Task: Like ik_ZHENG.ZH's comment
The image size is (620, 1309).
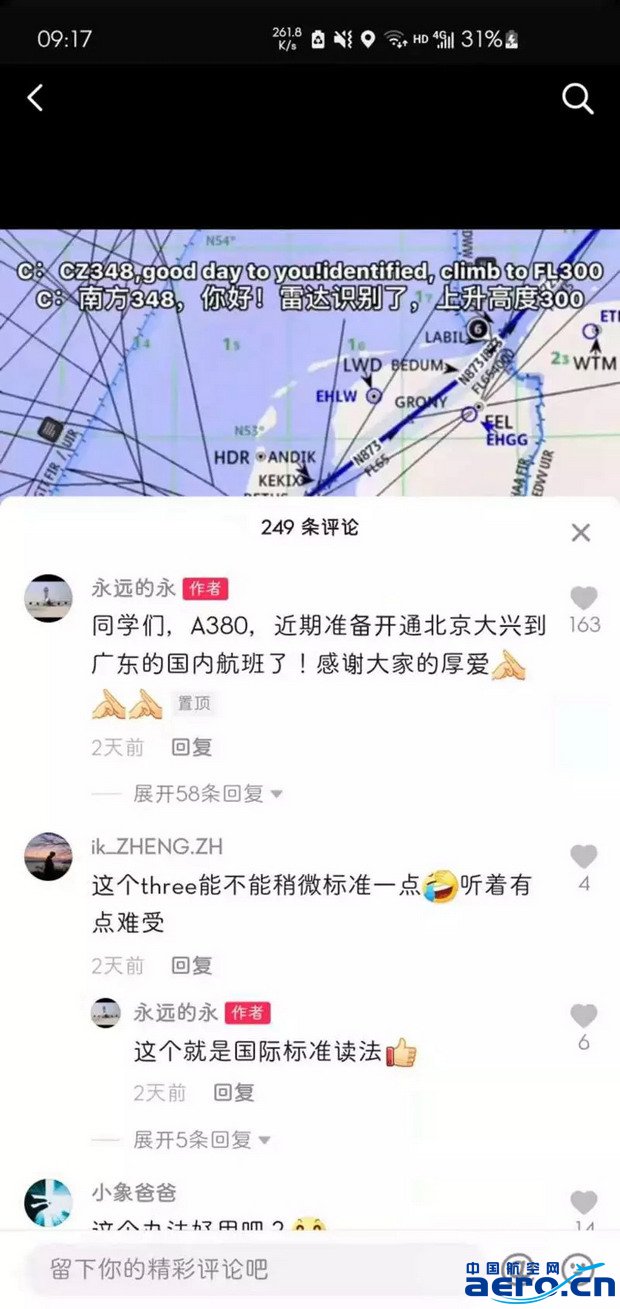Action: pyautogui.click(x=584, y=858)
